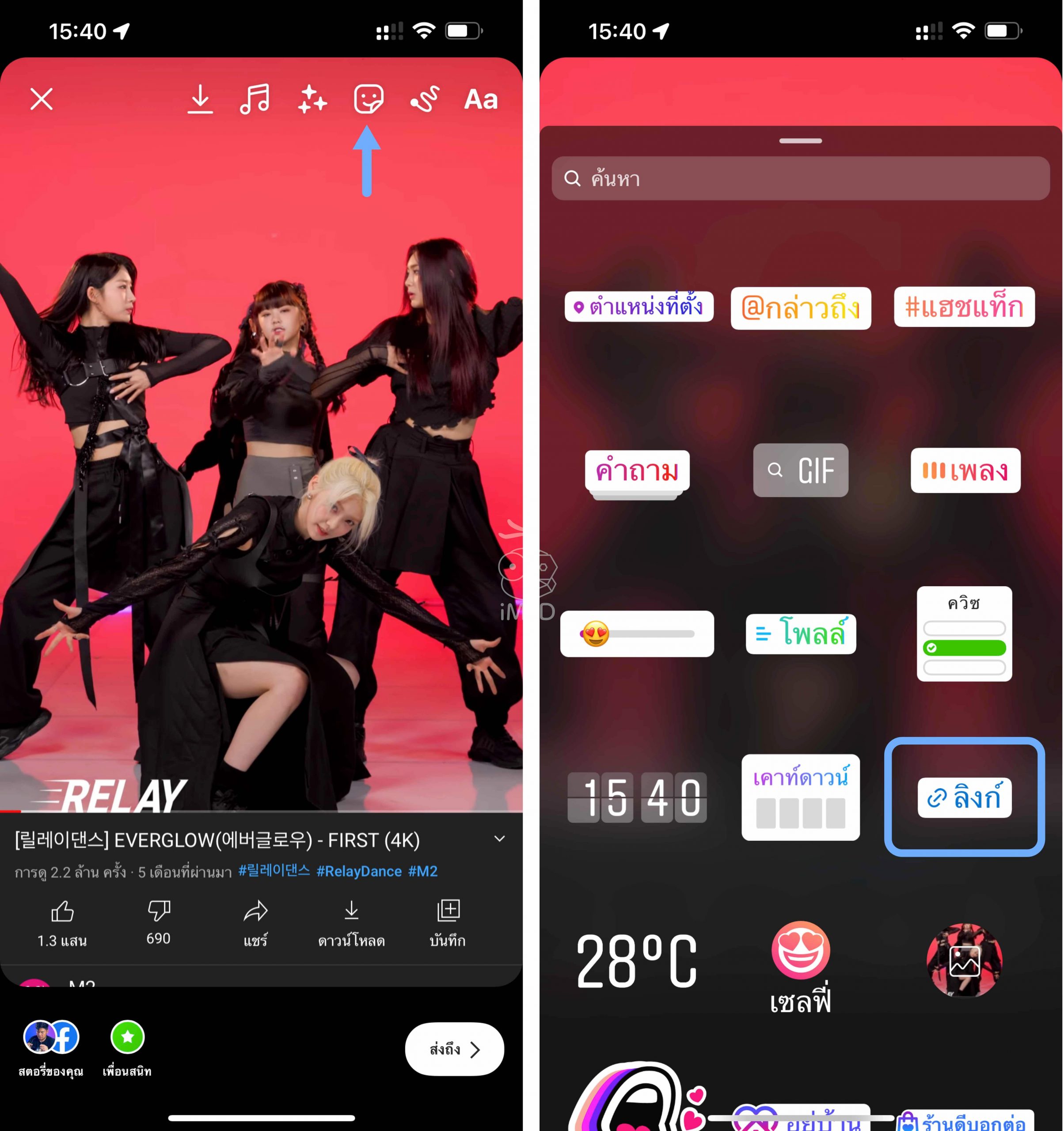Insert the 28°C temperature sticker

tap(636, 961)
